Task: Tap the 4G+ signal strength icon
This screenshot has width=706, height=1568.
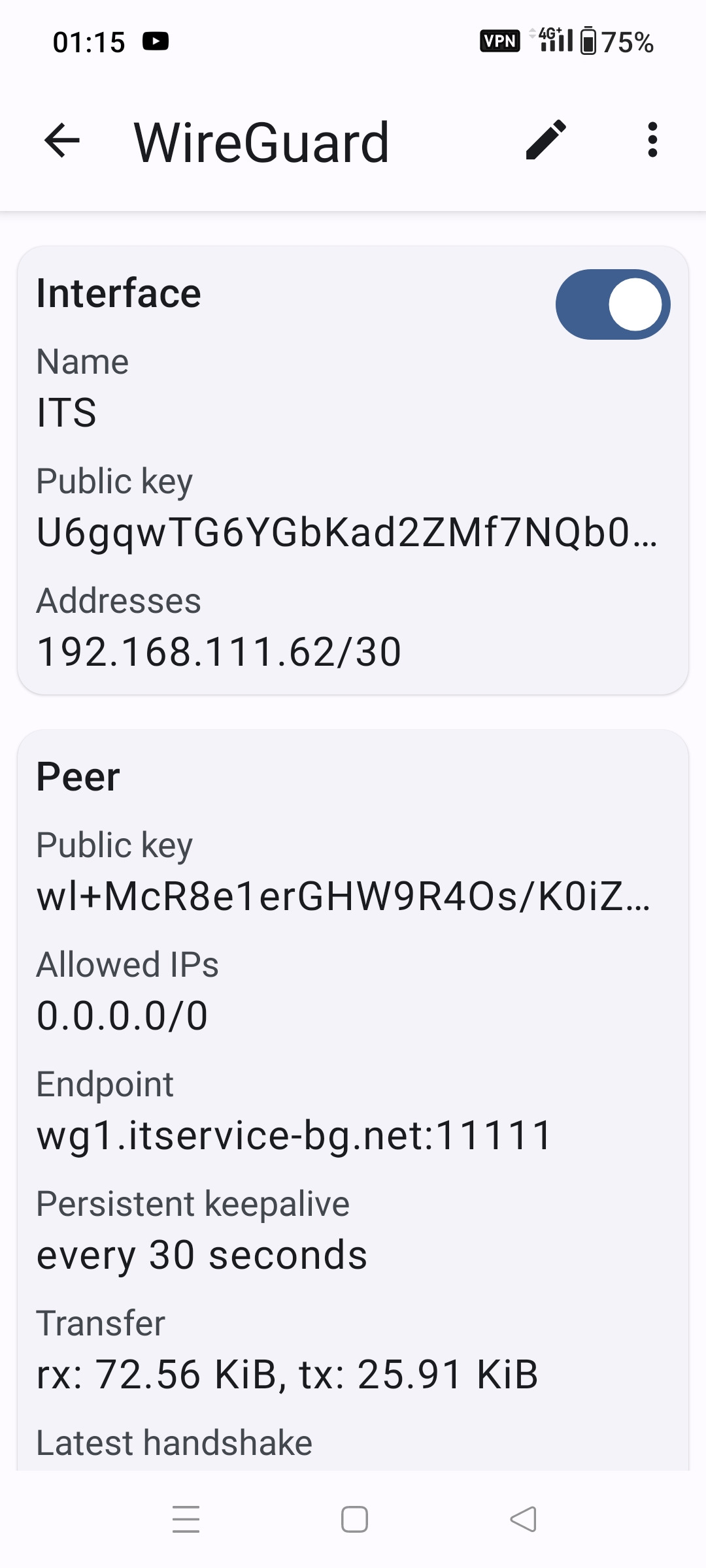Action: [x=552, y=41]
